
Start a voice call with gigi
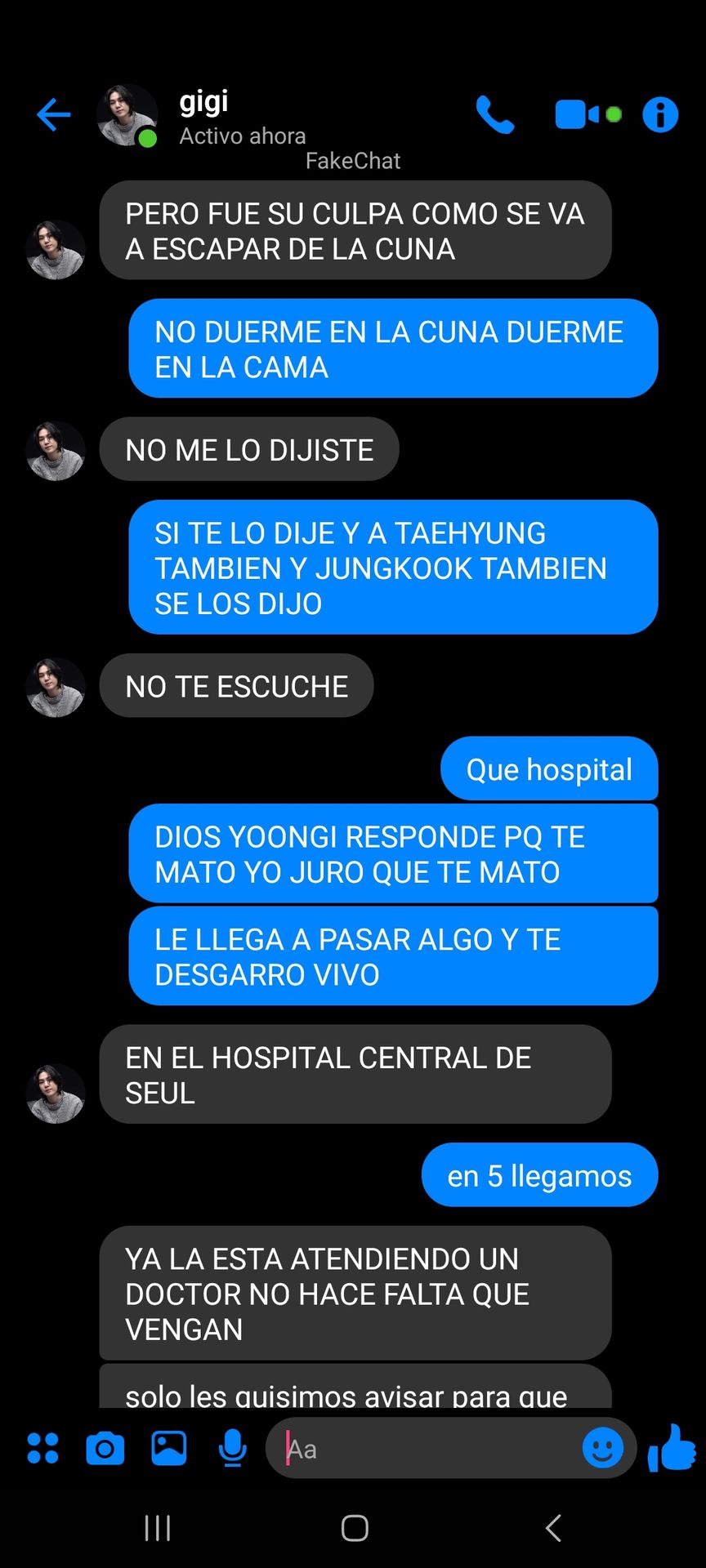(495, 114)
